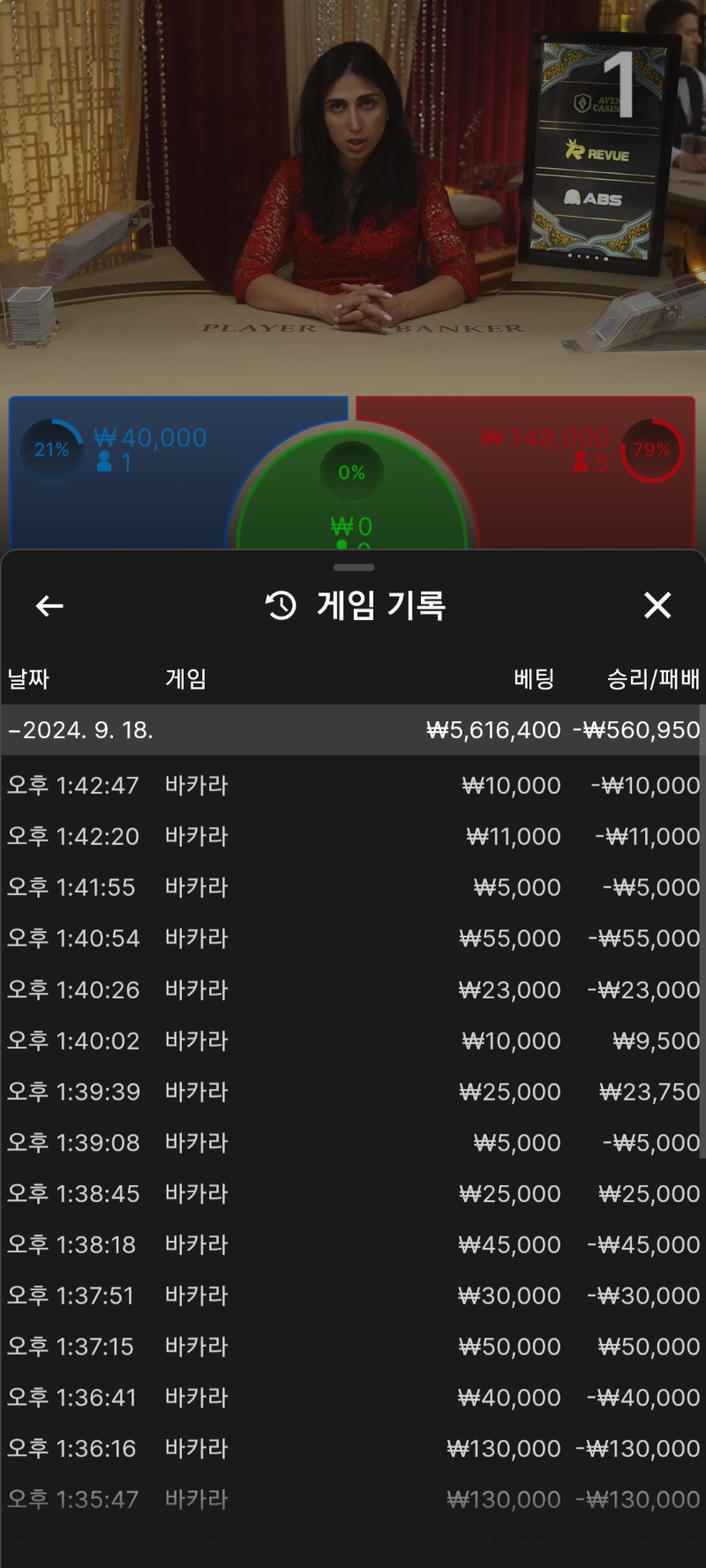Open the 1:37:15 round that won ₩50,000
Image resolution: width=706 pixels, height=1568 pixels.
point(353,1347)
